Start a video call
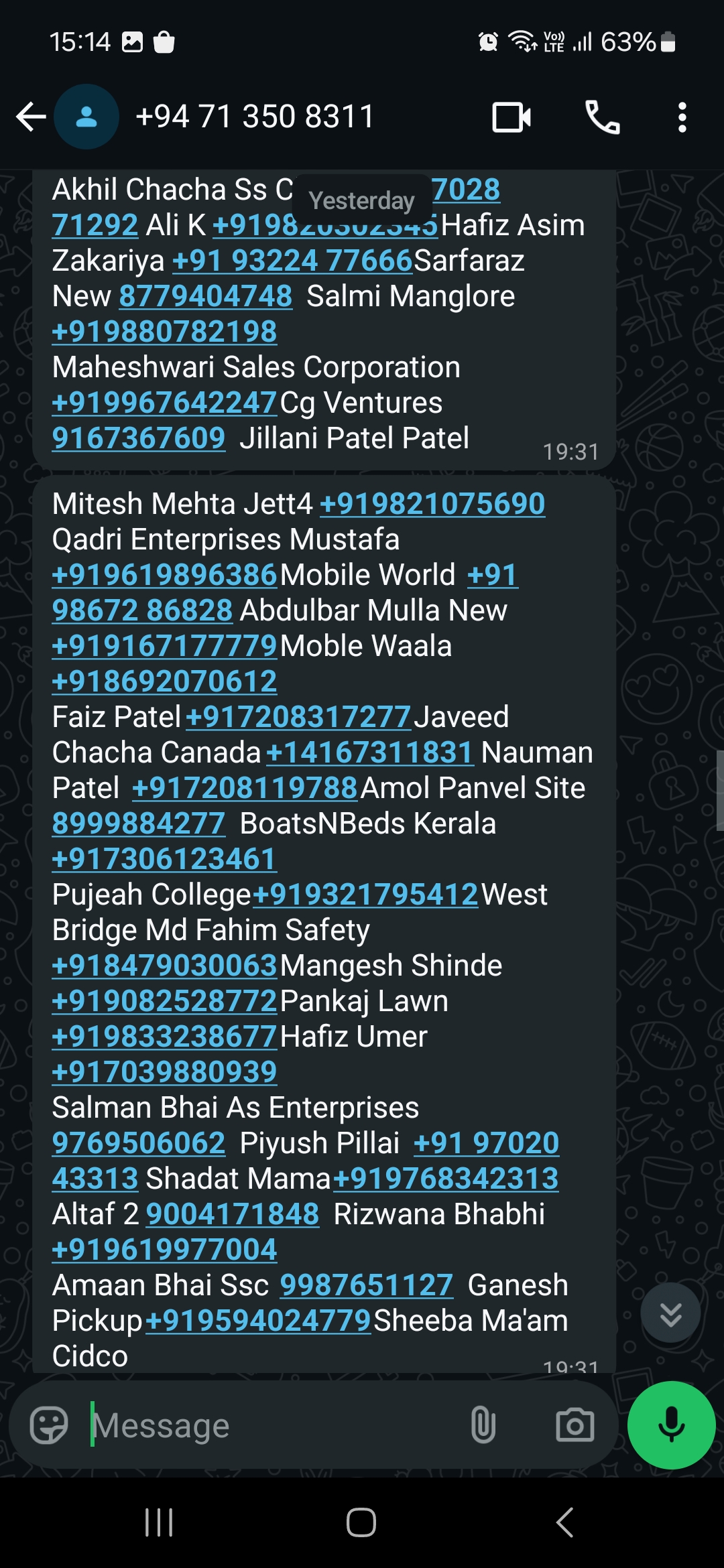This screenshot has width=724, height=1568. (511, 117)
